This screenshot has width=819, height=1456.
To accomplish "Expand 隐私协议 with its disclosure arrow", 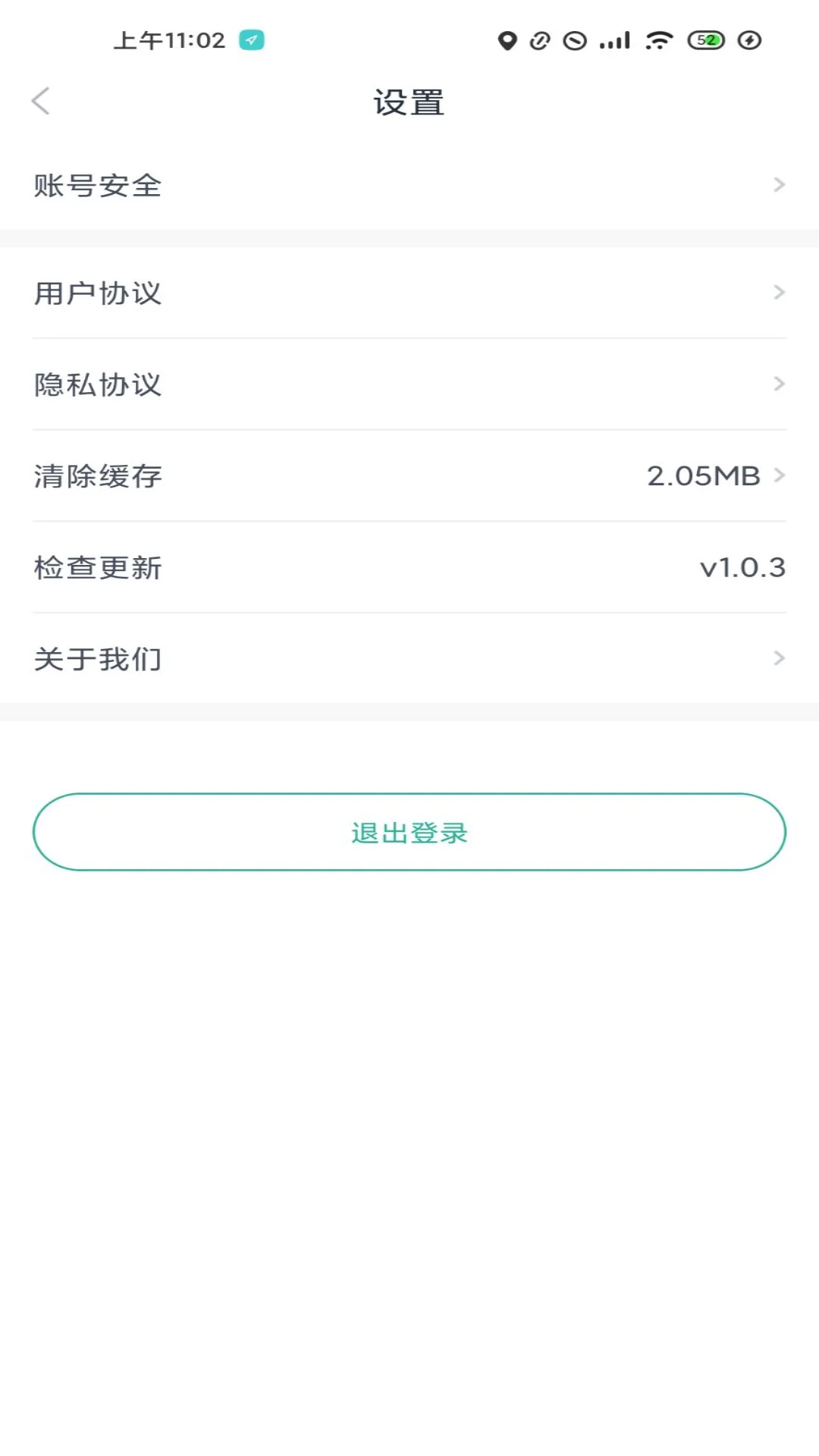I will 780,384.
